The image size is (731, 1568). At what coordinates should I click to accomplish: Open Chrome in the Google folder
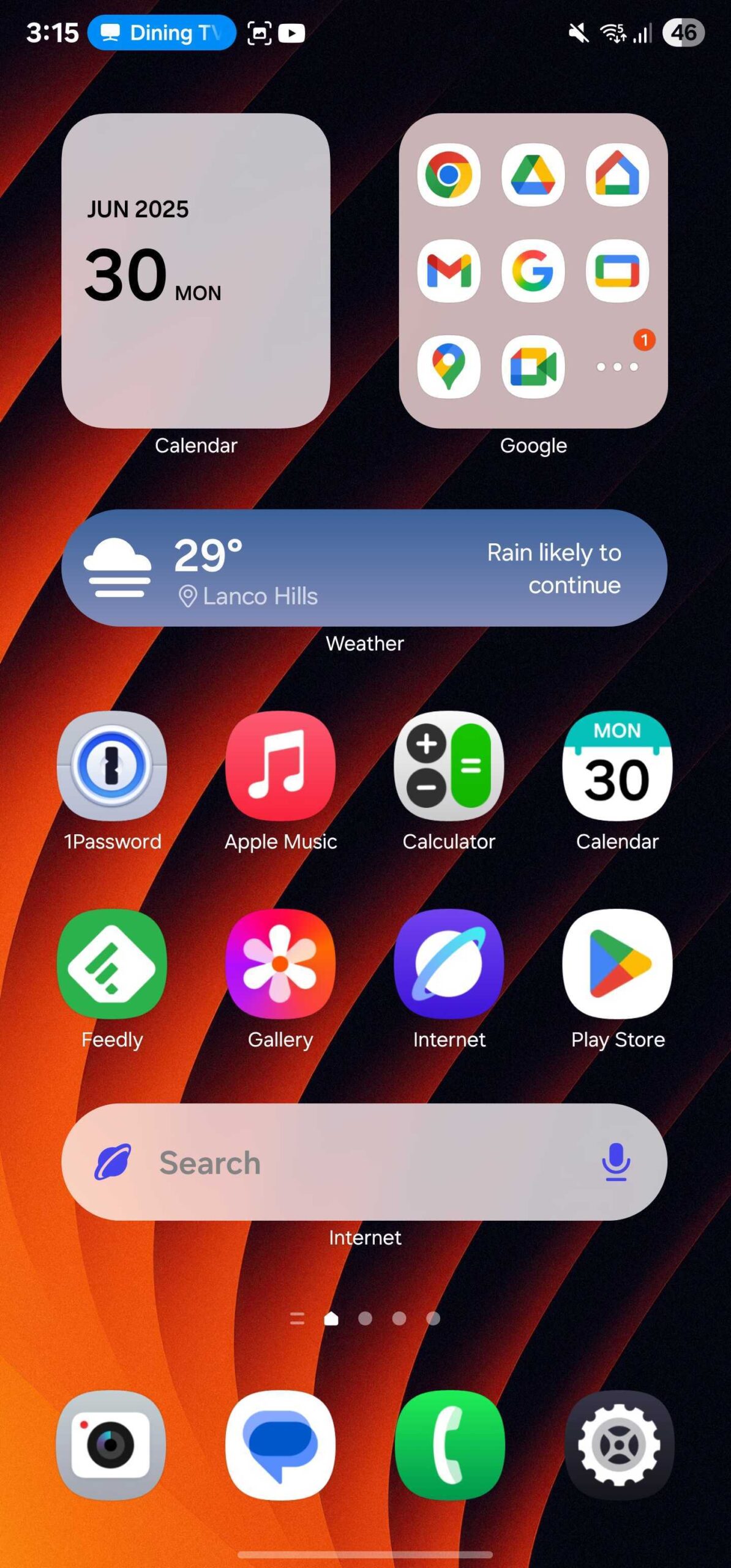[449, 175]
